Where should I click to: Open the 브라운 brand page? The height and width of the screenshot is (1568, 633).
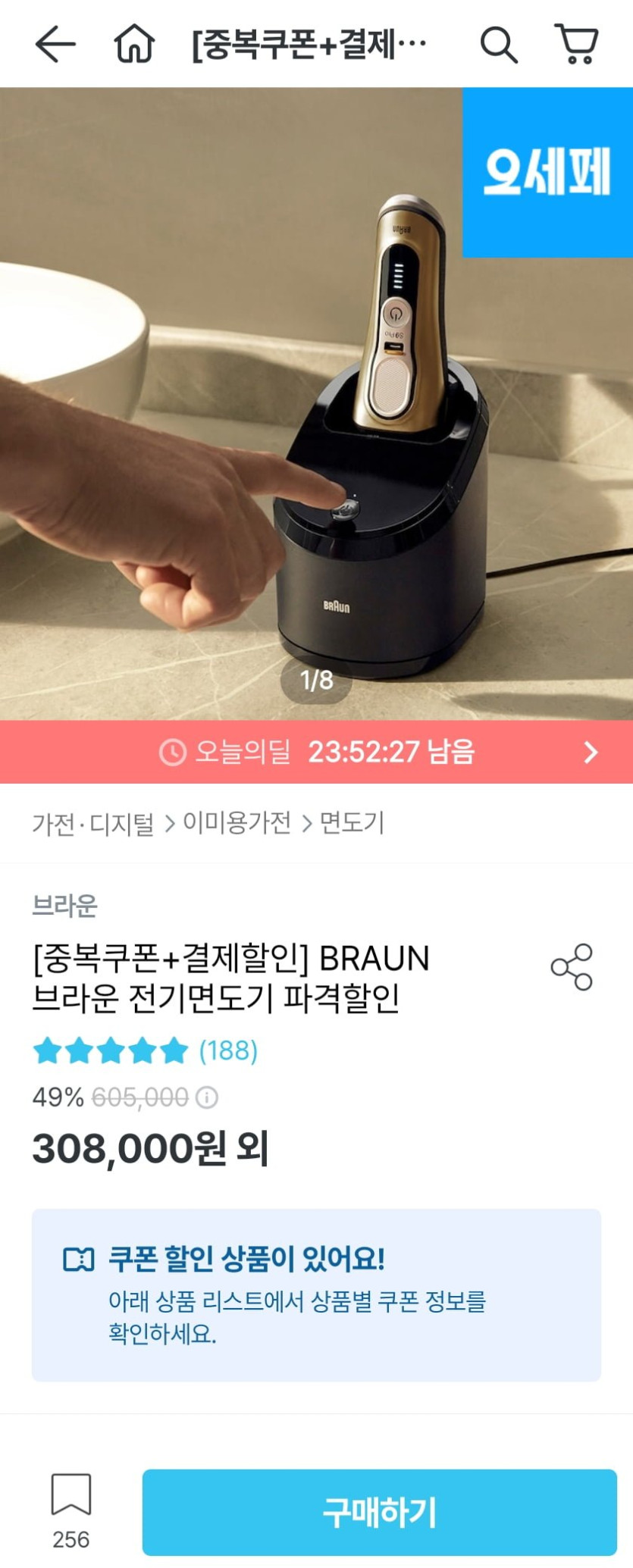pyautogui.click(x=64, y=906)
